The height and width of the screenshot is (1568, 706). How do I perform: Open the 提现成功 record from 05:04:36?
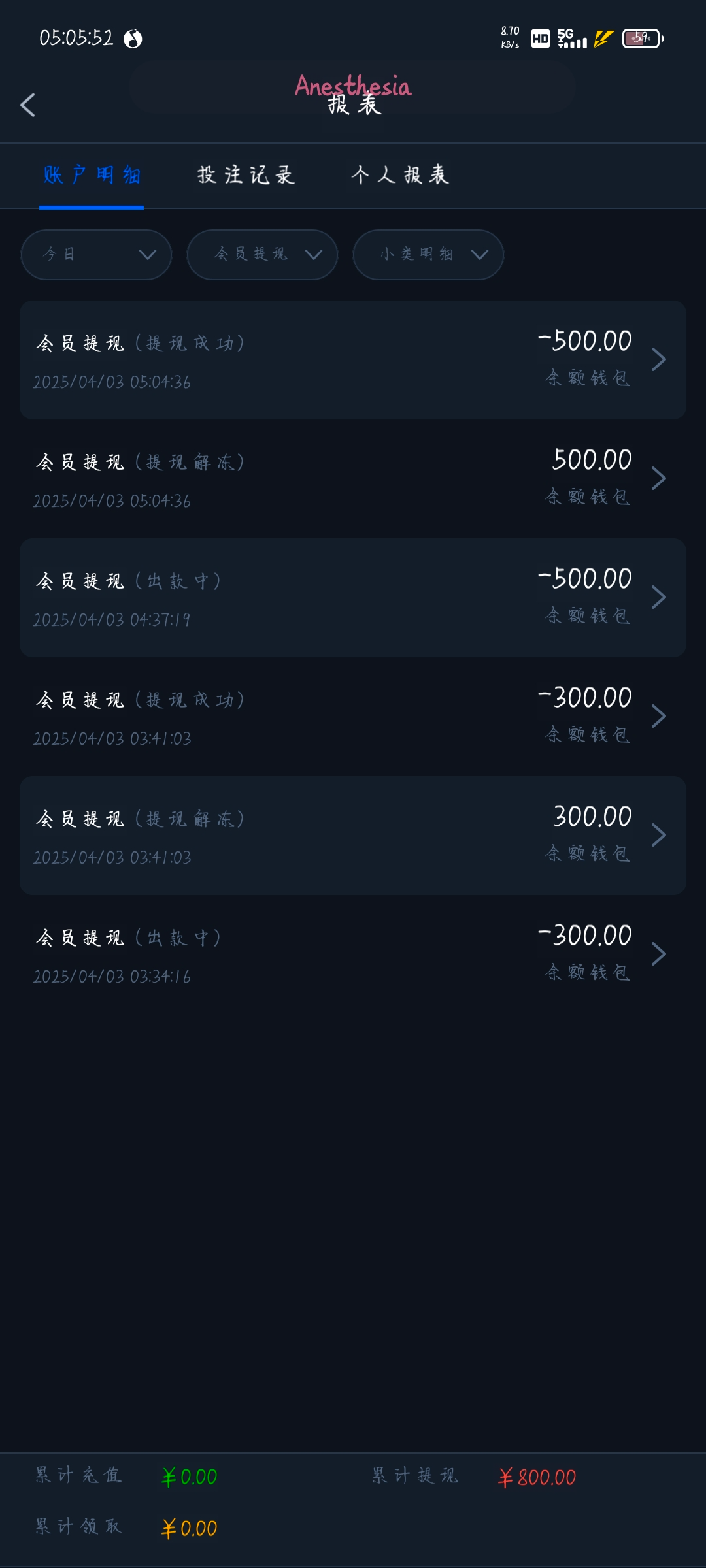[353, 360]
